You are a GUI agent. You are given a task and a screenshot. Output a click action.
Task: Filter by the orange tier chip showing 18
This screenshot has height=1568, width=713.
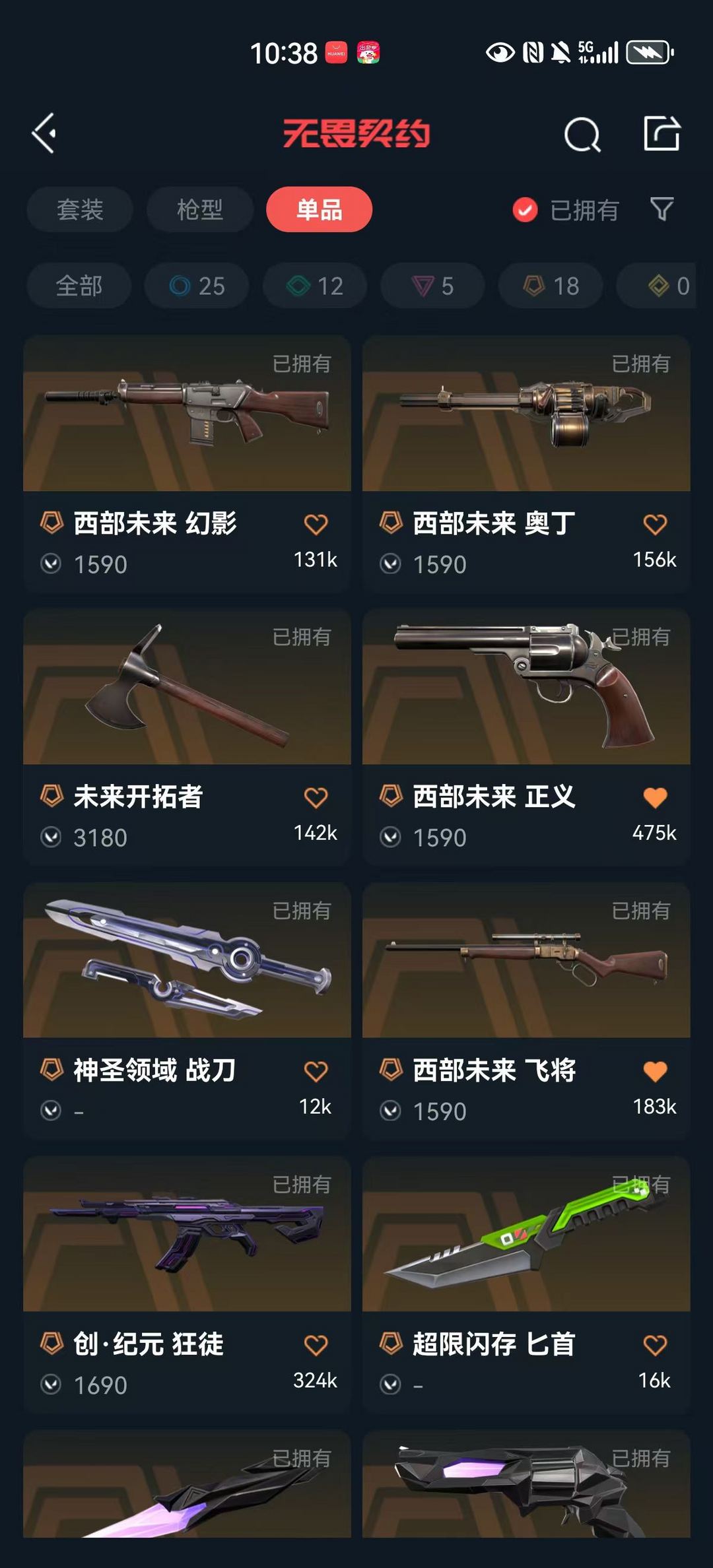pos(551,286)
